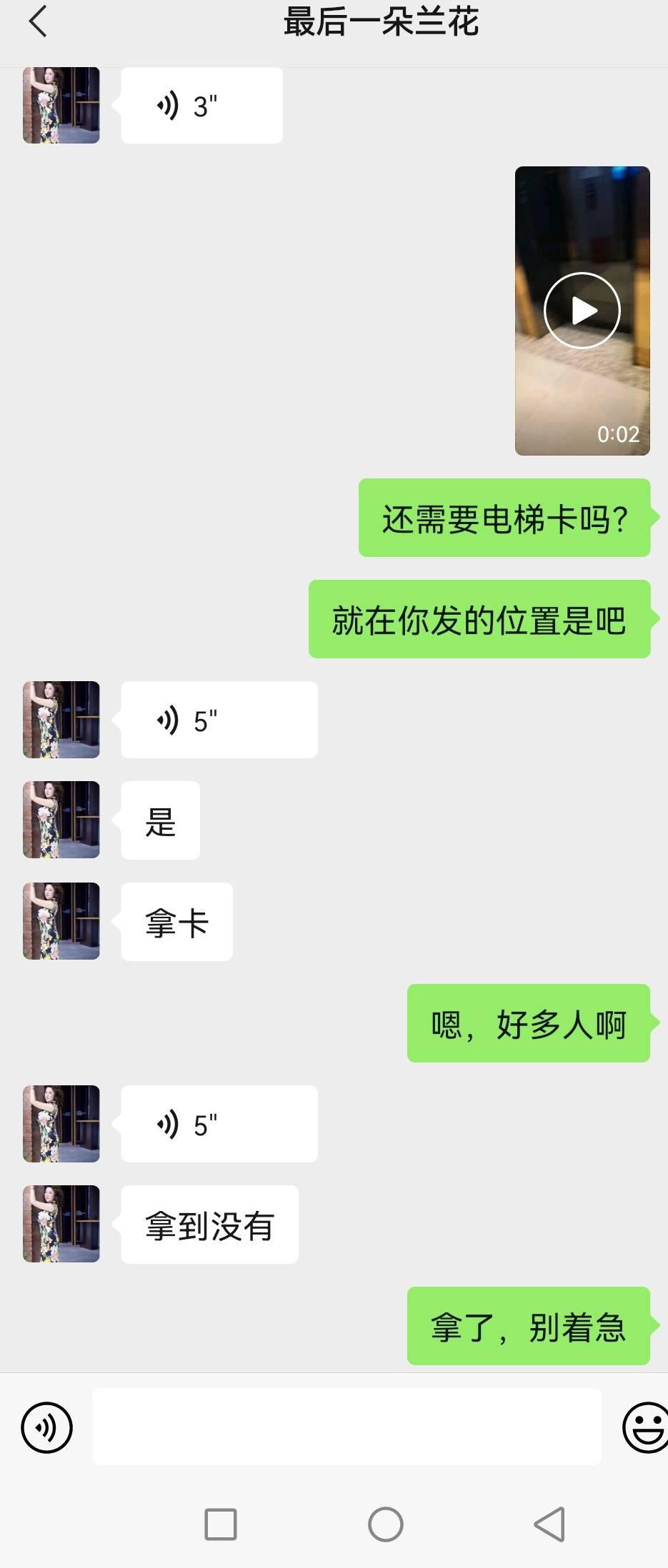This screenshot has width=668, height=1568.
Task: Play the 0:02 video message
Action: tap(582, 310)
